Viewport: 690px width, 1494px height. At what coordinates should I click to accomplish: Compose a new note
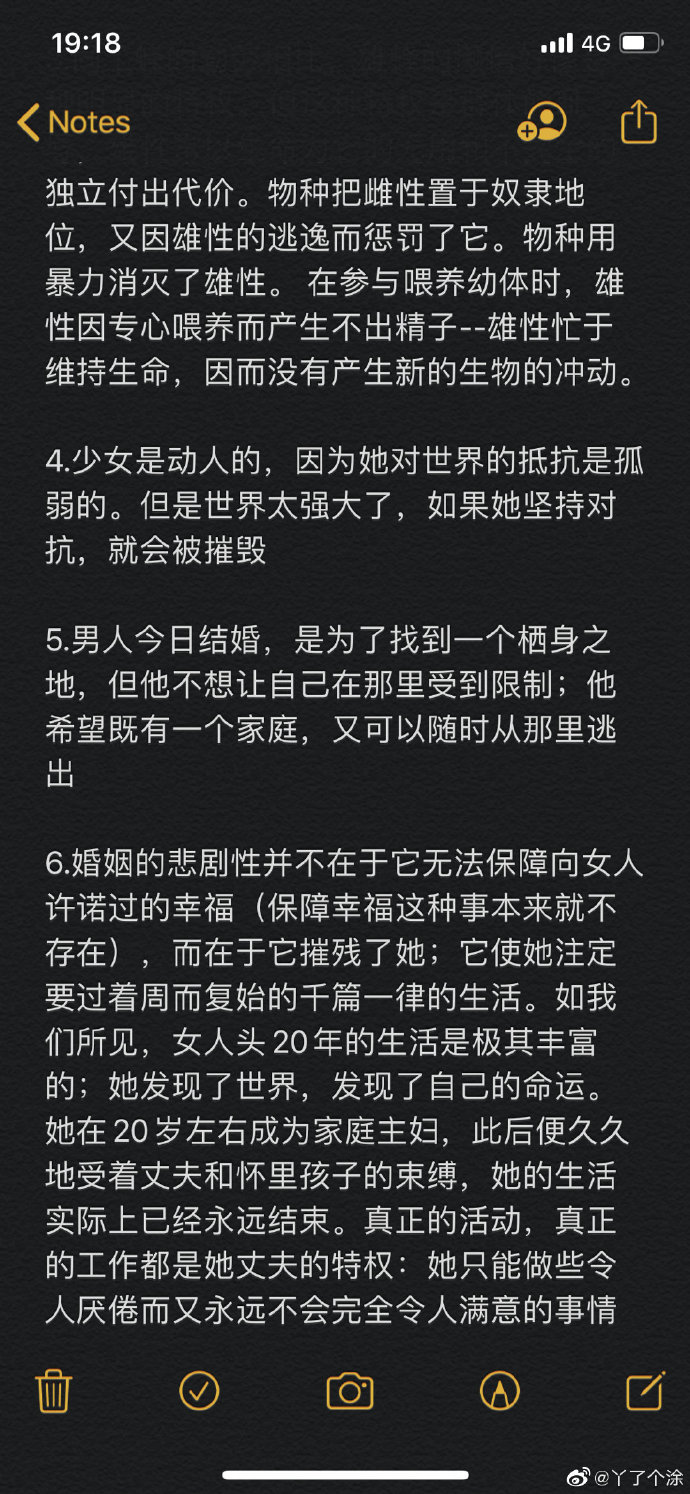coord(645,1390)
